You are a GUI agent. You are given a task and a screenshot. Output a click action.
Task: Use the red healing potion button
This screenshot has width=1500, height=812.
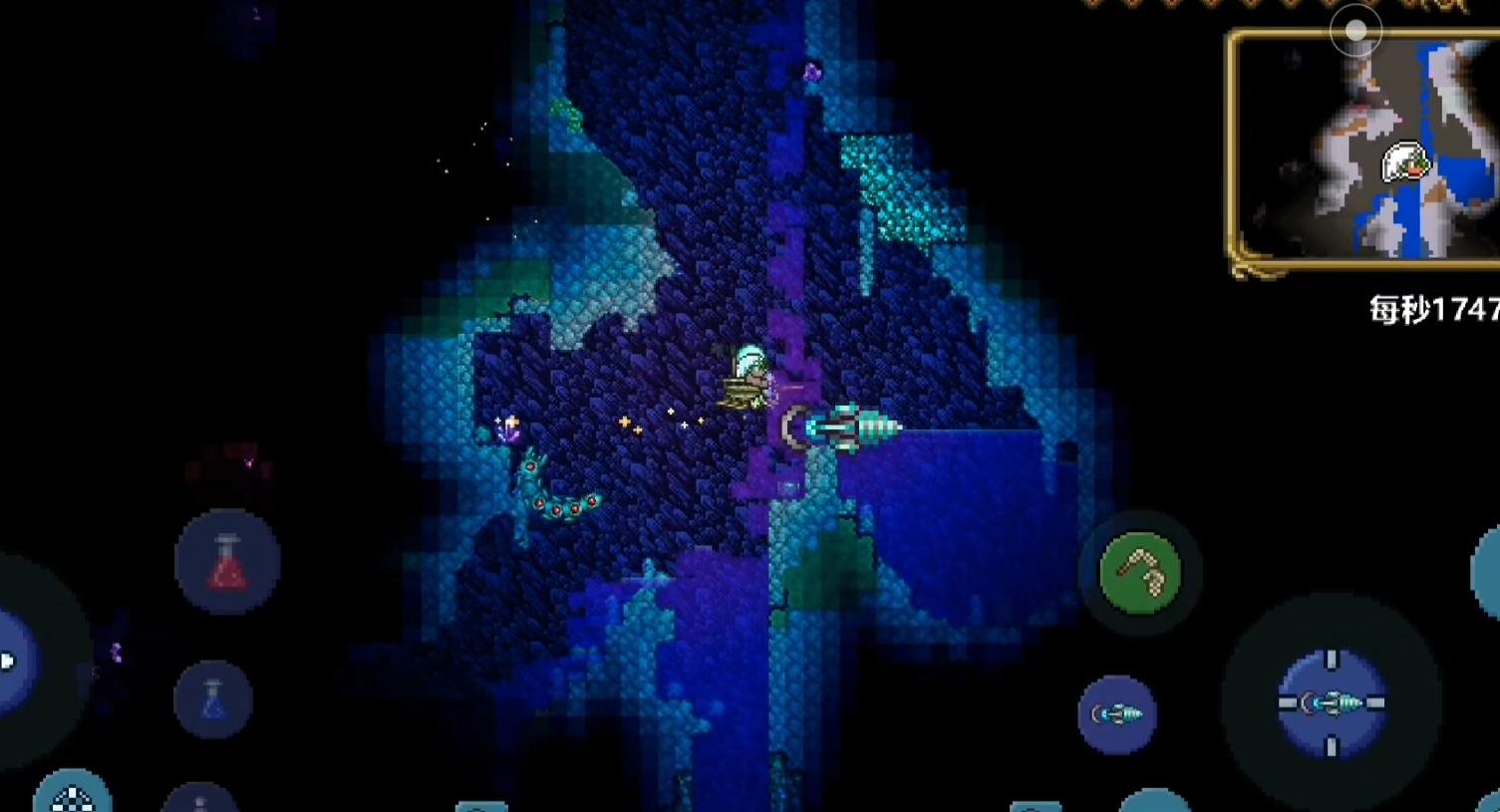click(227, 562)
